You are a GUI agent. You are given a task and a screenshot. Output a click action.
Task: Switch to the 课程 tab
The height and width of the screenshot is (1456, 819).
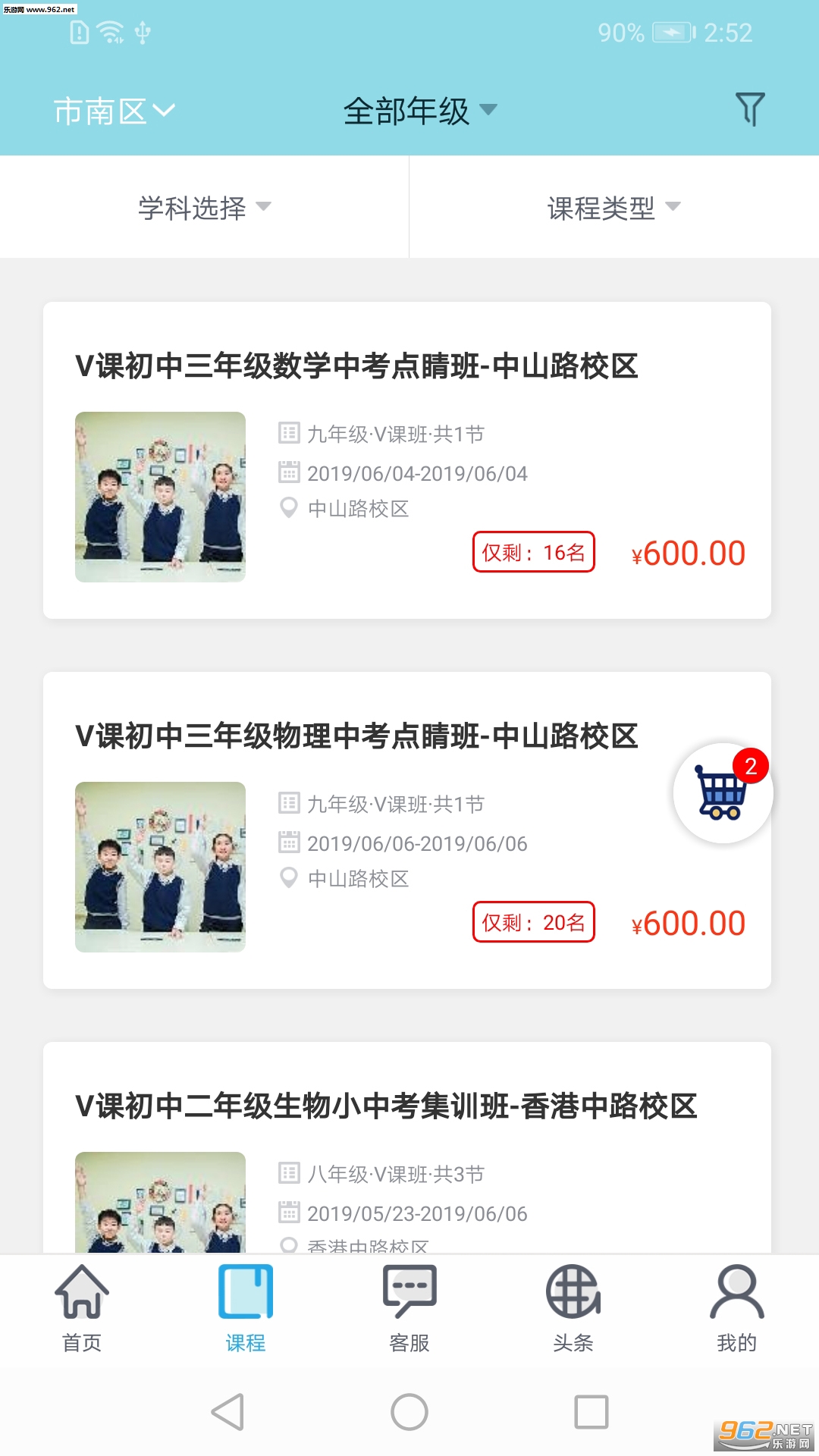tap(246, 1308)
